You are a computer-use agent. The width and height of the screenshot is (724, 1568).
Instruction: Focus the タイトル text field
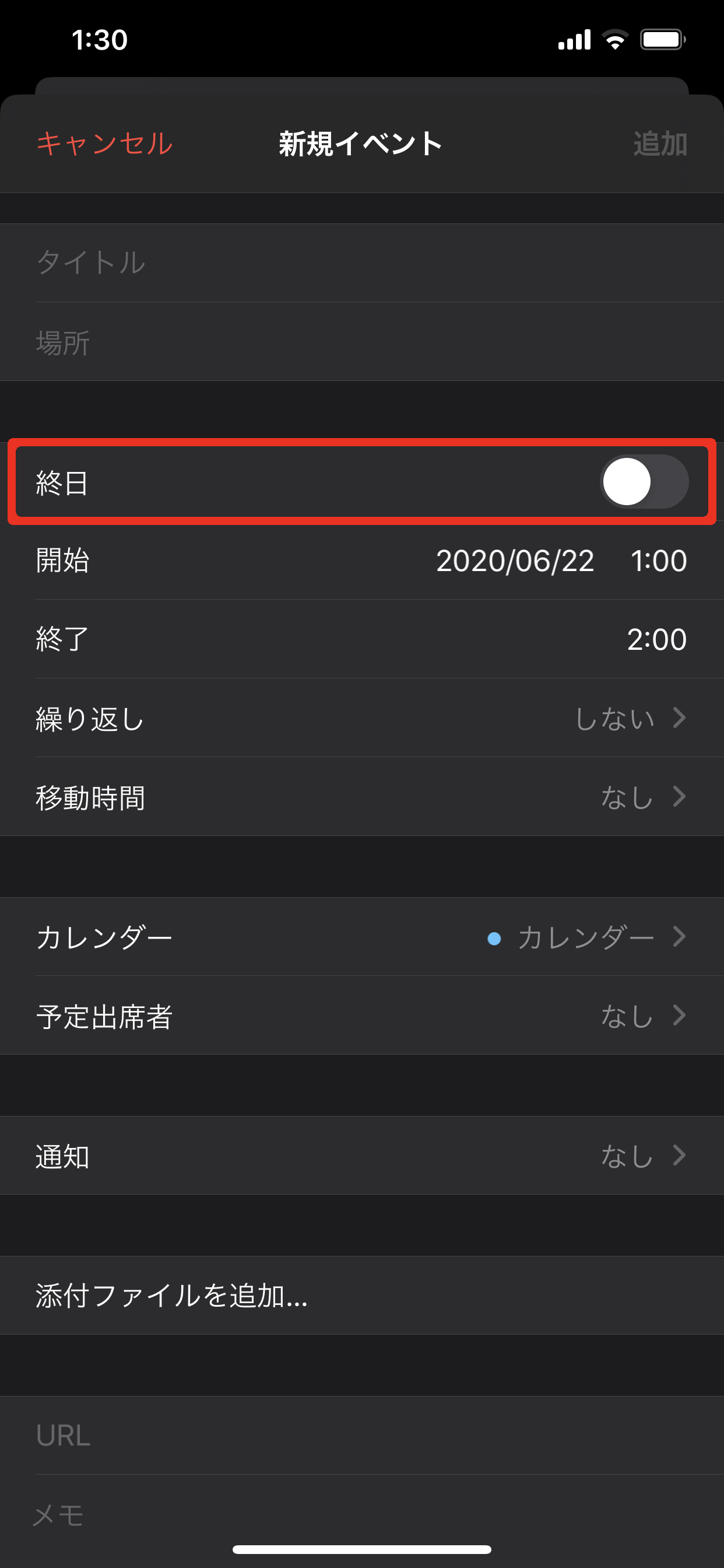coord(361,262)
